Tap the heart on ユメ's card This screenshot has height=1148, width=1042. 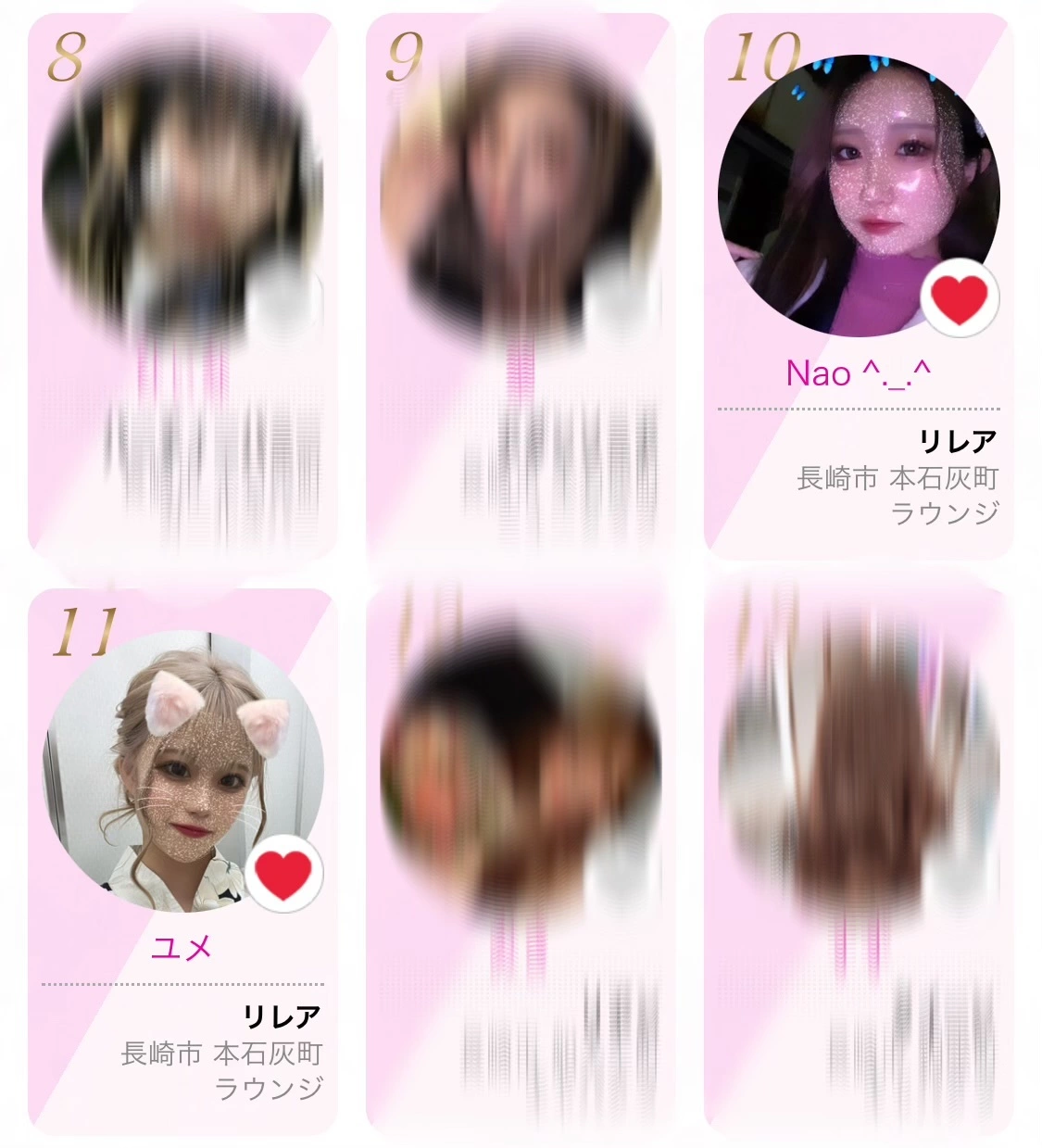(282, 874)
